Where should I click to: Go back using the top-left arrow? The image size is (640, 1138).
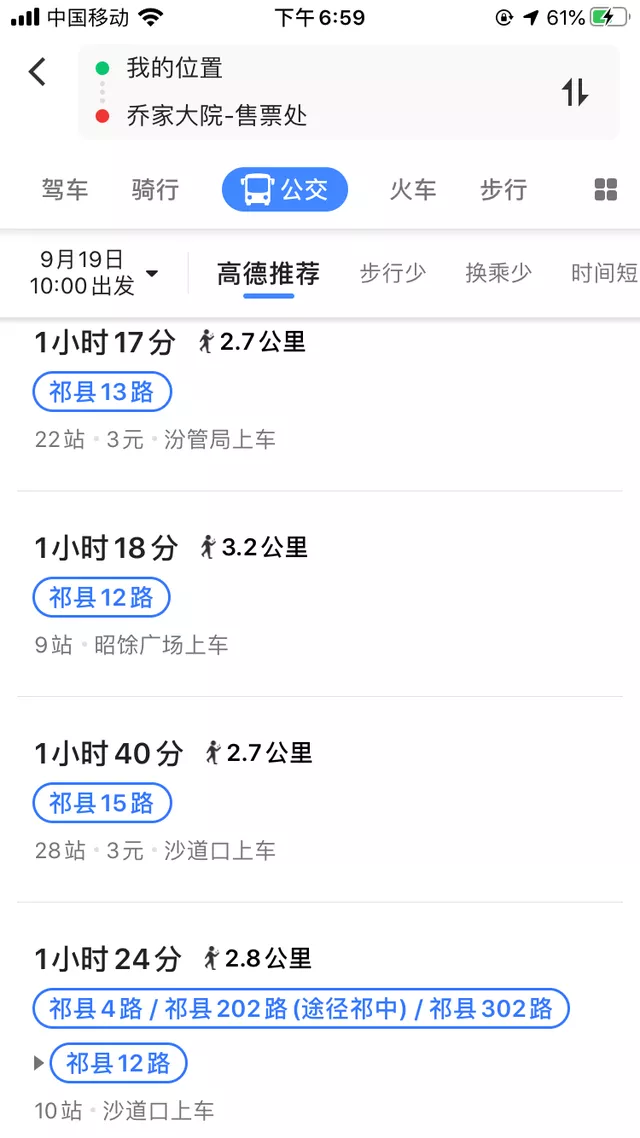click(x=38, y=72)
